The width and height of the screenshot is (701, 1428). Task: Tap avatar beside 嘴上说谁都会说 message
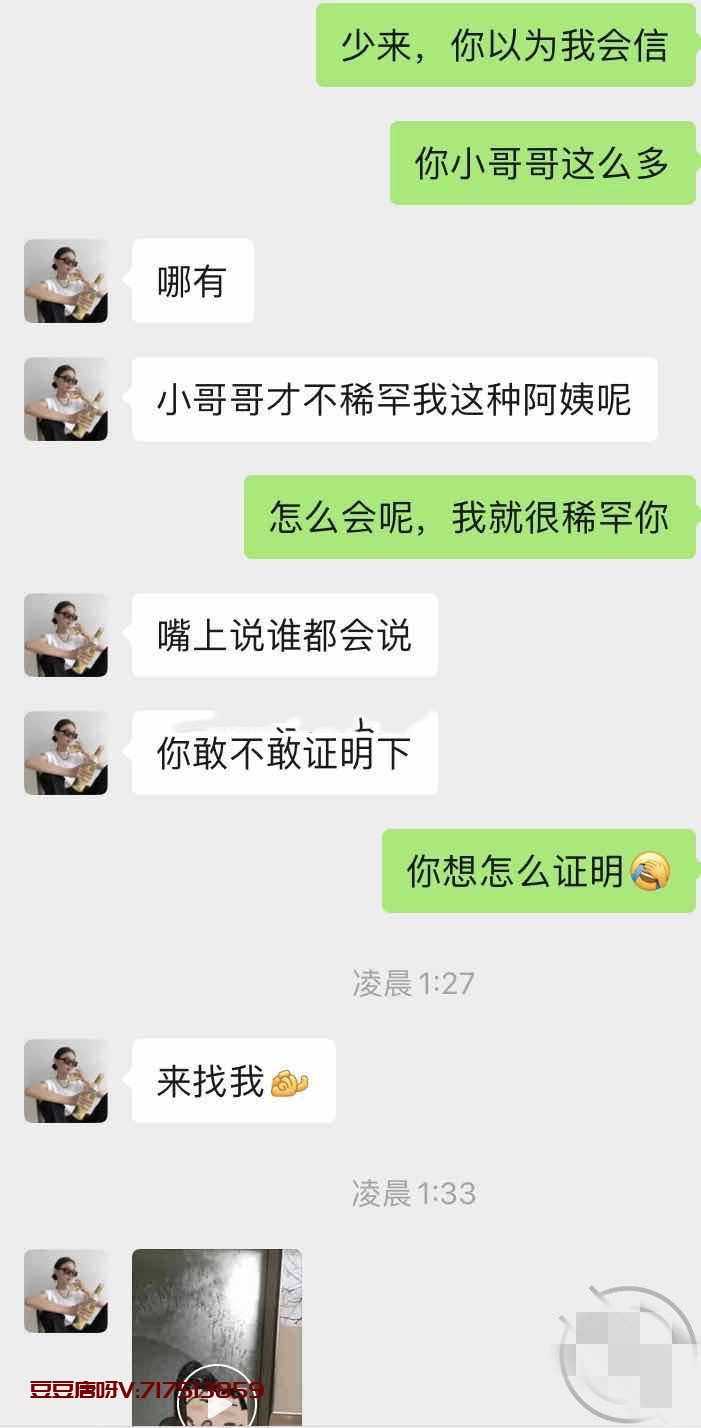[66, 635]
